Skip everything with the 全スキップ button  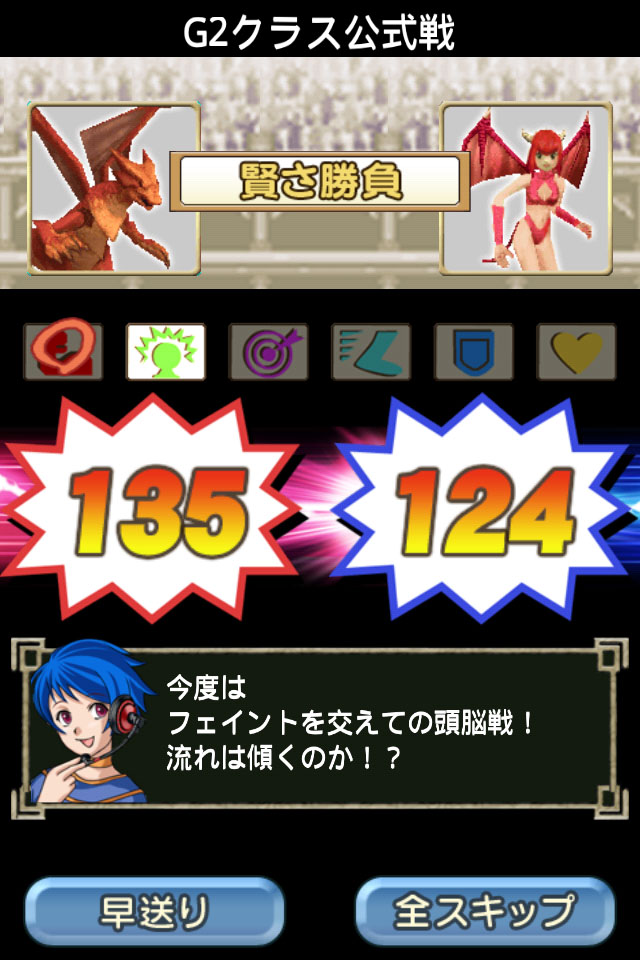tap(485, 911)
